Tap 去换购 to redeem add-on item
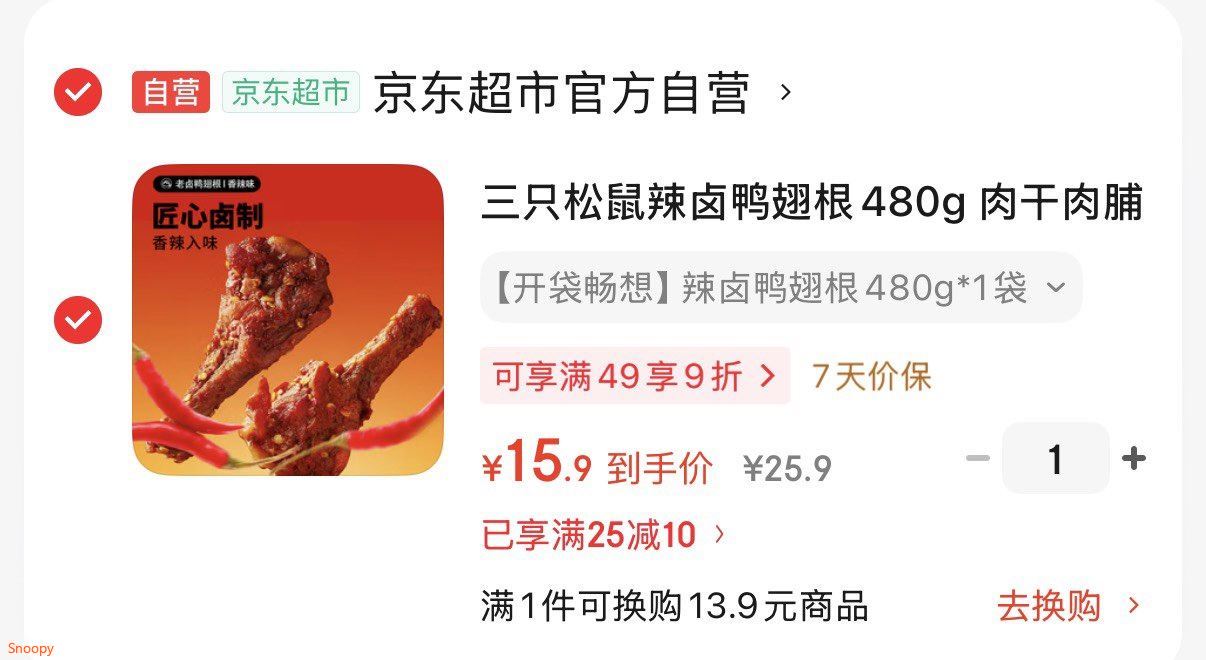This screenshot has width=1206, height=660. (x=1066, y=606)
